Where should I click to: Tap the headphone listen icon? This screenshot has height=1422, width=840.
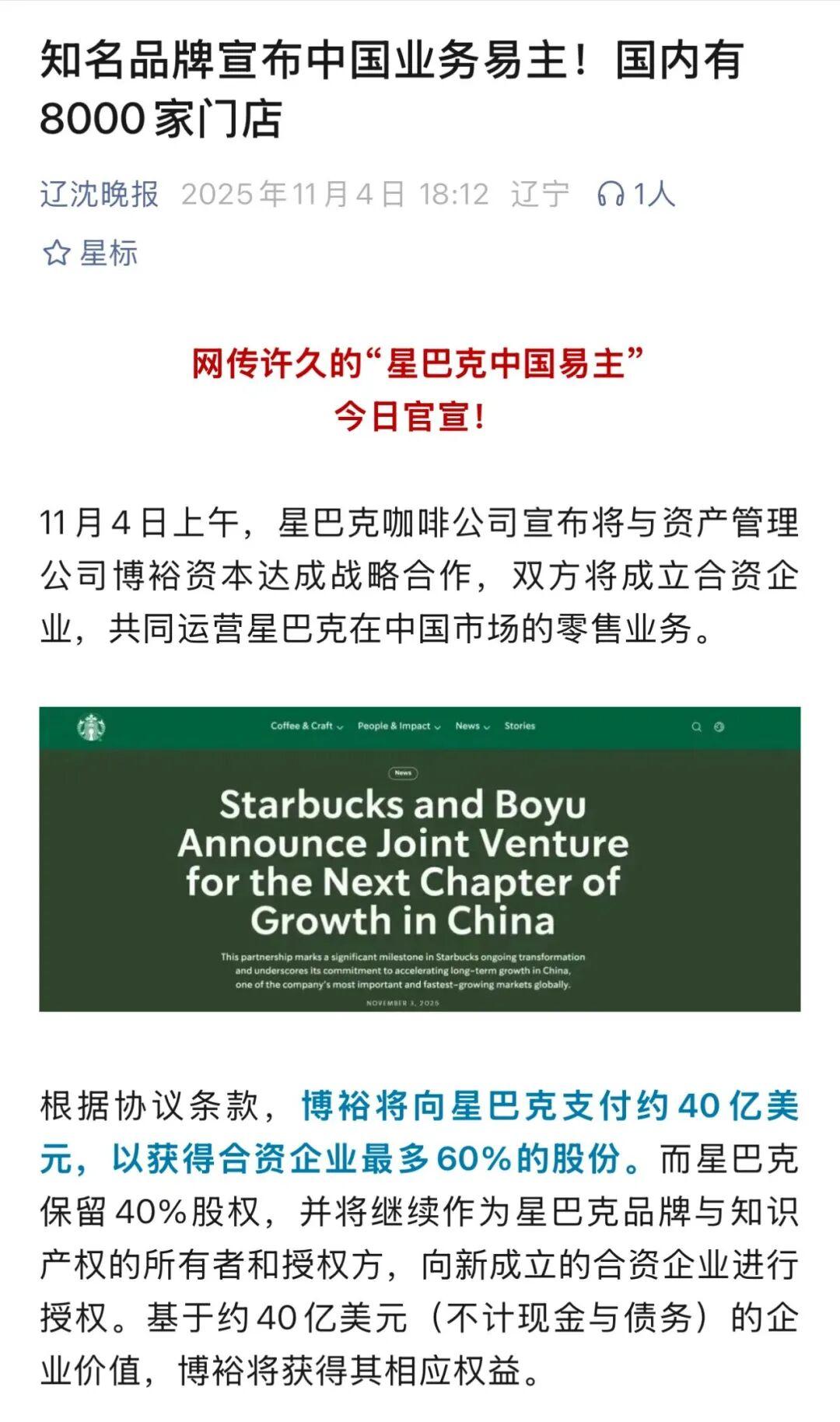[611, 194]
